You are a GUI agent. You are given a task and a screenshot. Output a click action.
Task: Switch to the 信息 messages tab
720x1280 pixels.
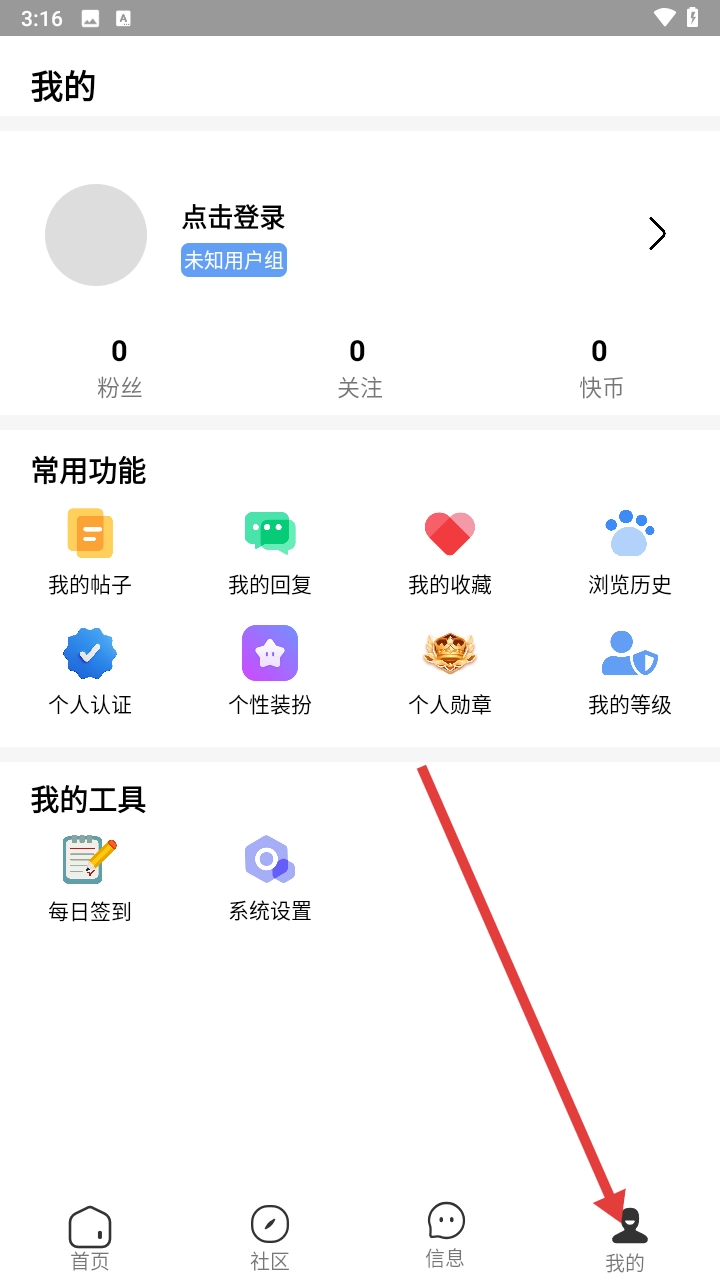pos(446,1236)
